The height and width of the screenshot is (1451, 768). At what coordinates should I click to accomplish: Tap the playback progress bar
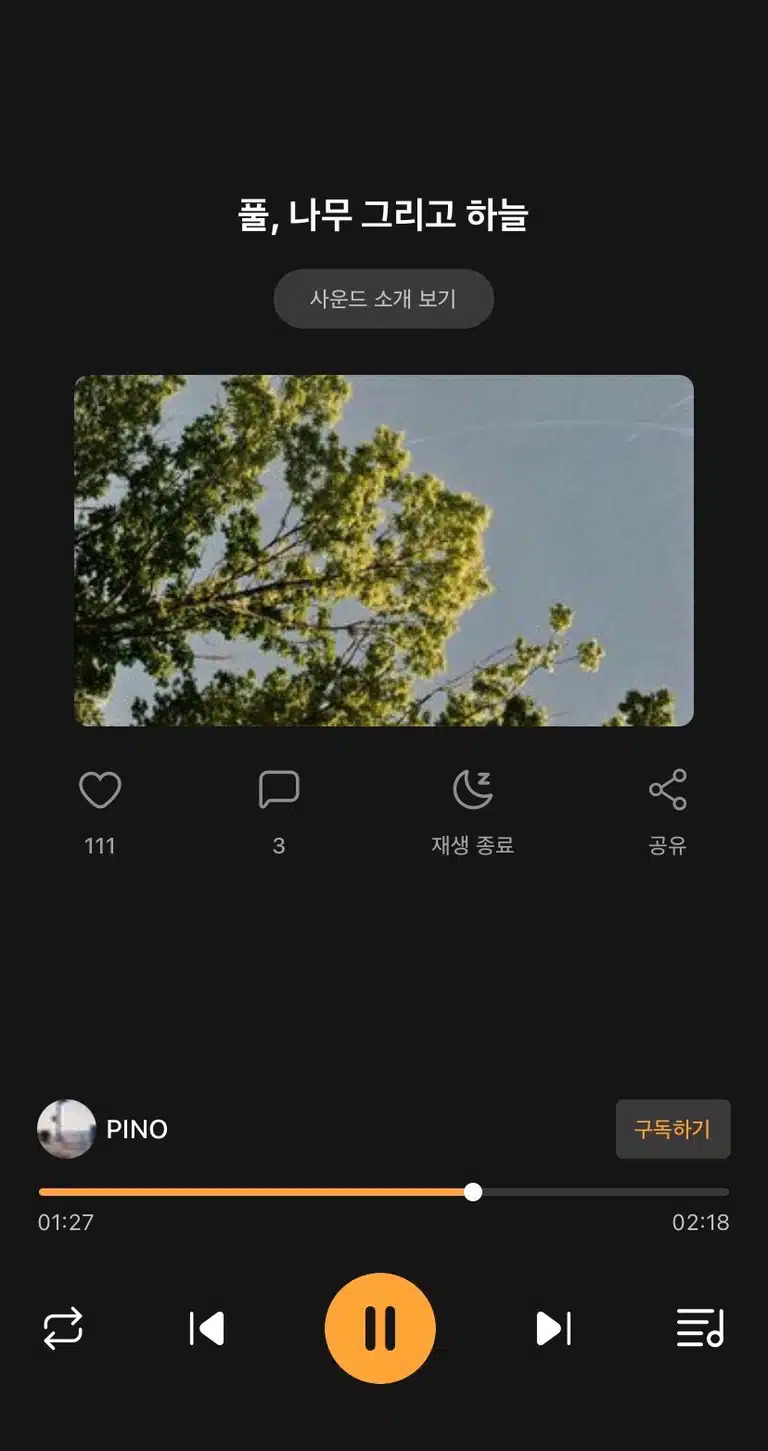tap(384, 1192)
